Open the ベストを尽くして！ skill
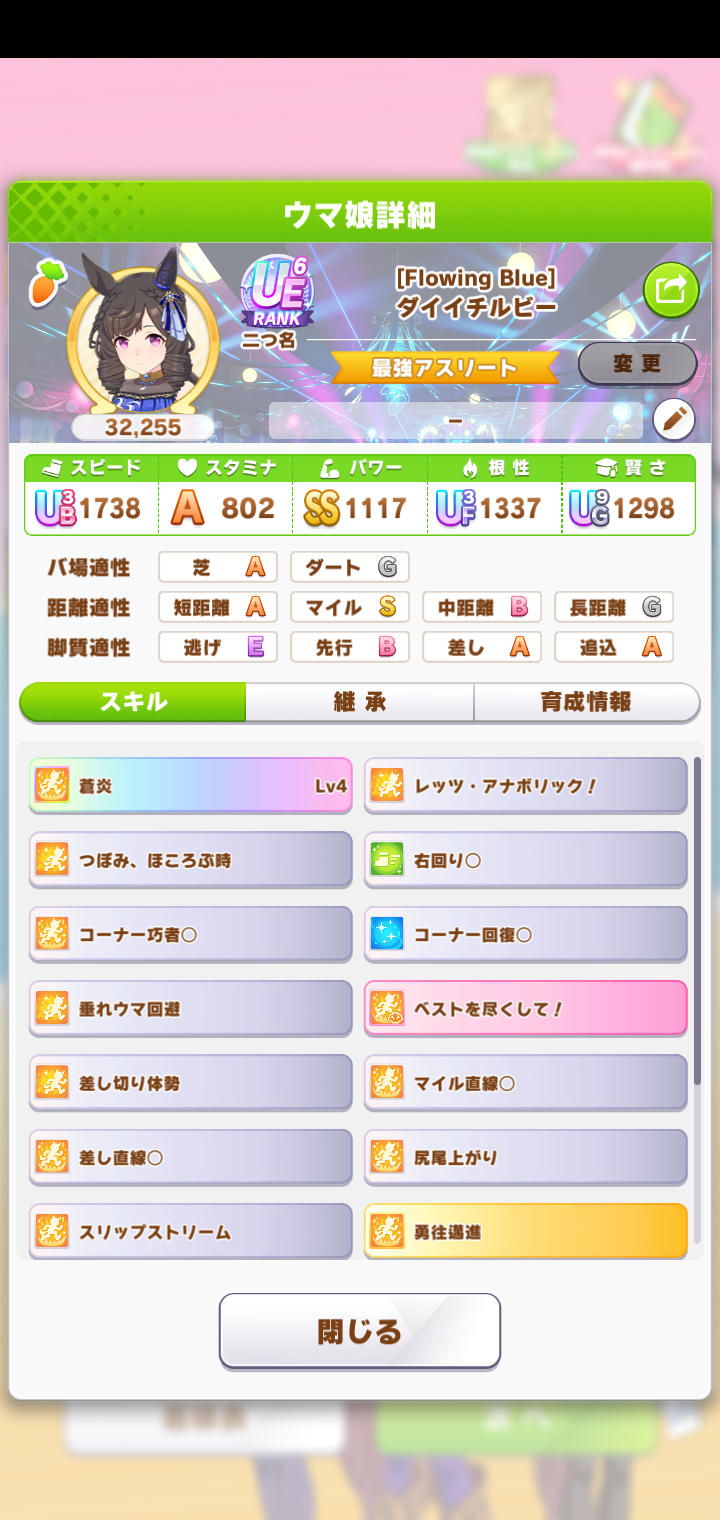 tap(526, 1008)
